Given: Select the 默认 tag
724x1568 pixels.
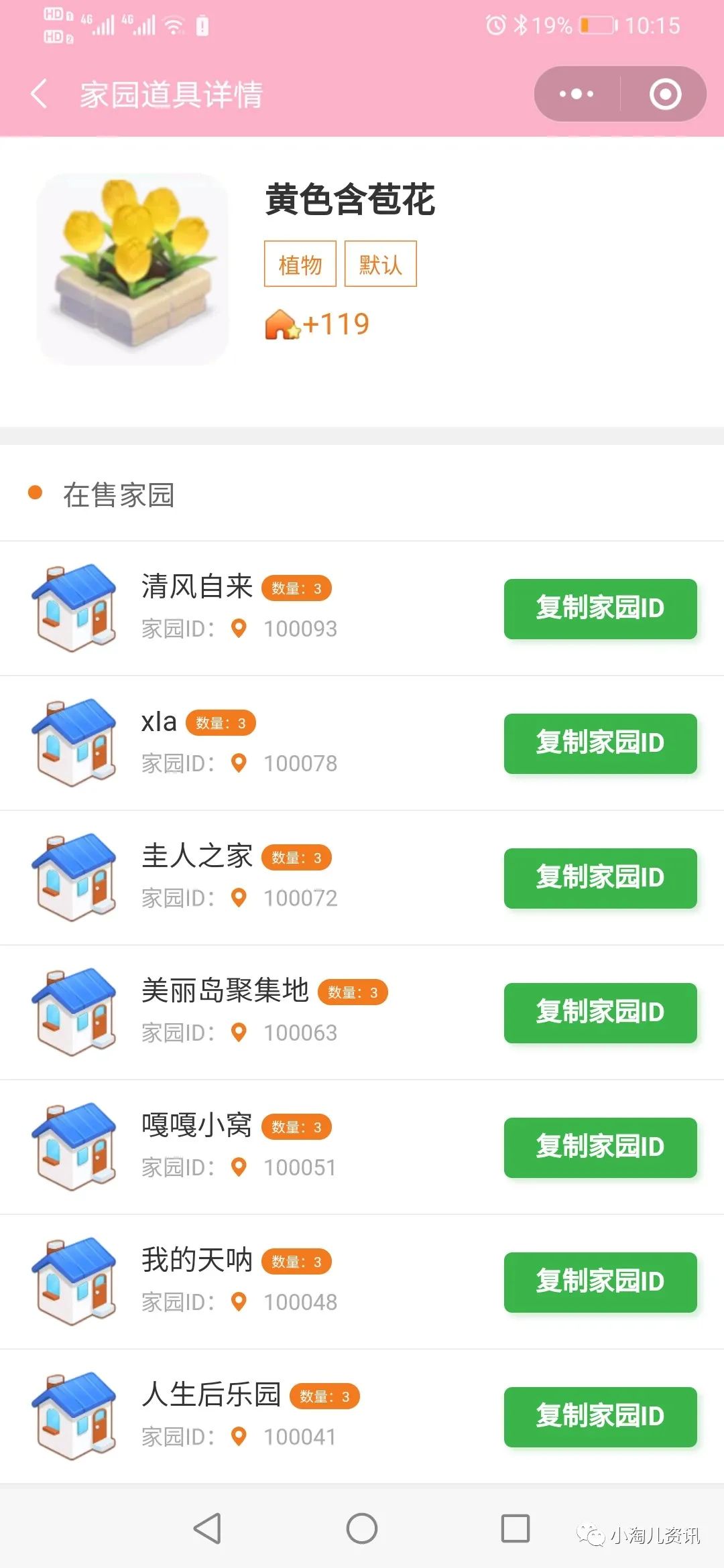Looking at the screenshot, I should point(382,263).
